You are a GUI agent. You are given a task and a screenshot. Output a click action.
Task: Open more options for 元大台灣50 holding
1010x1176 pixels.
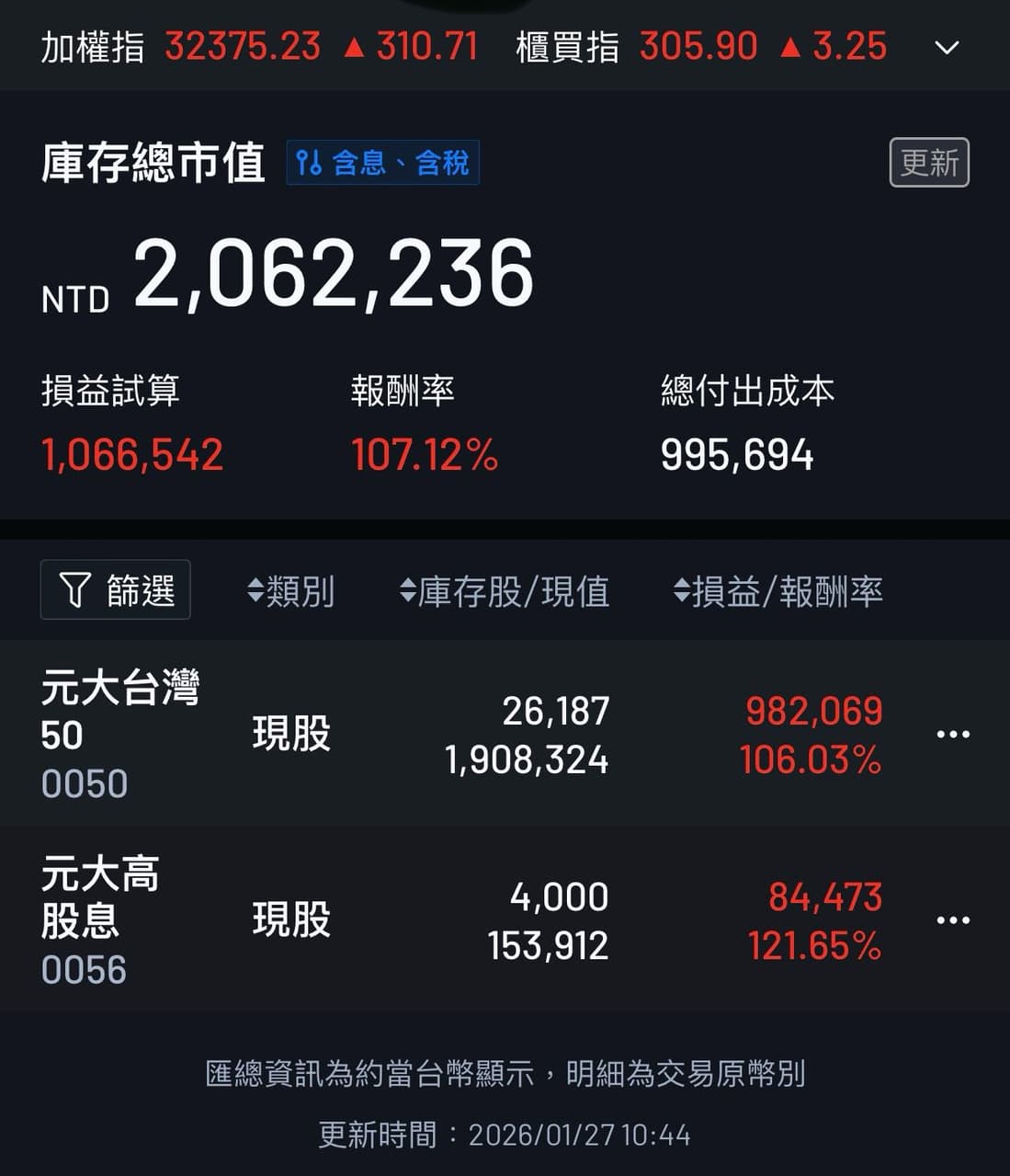(x=953, y=733)
